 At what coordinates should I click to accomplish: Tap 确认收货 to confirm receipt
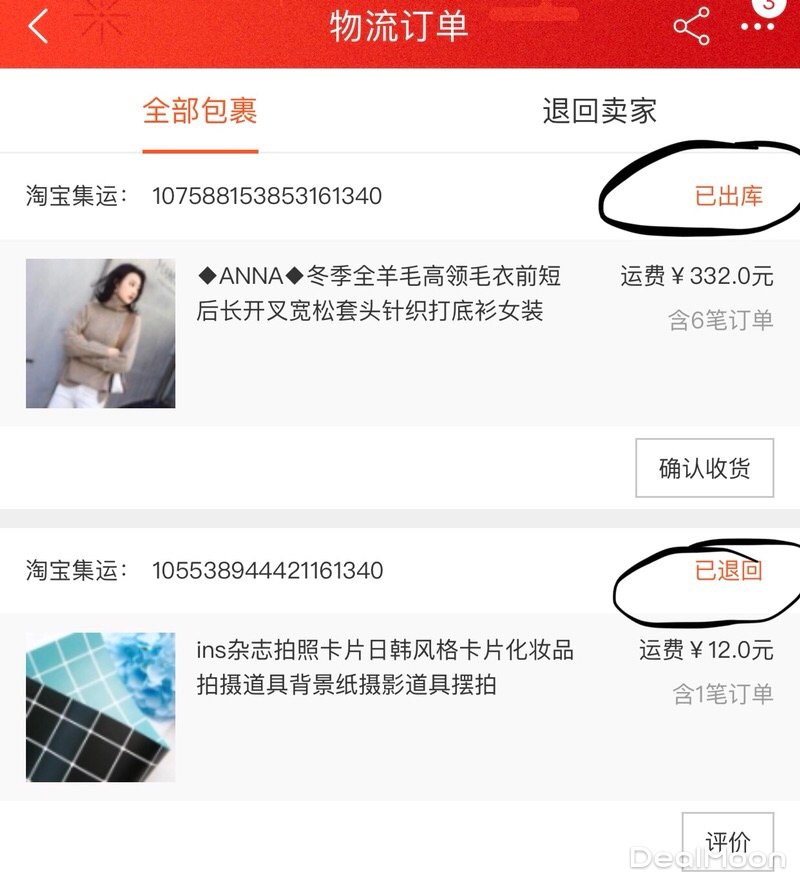point(704,468)
